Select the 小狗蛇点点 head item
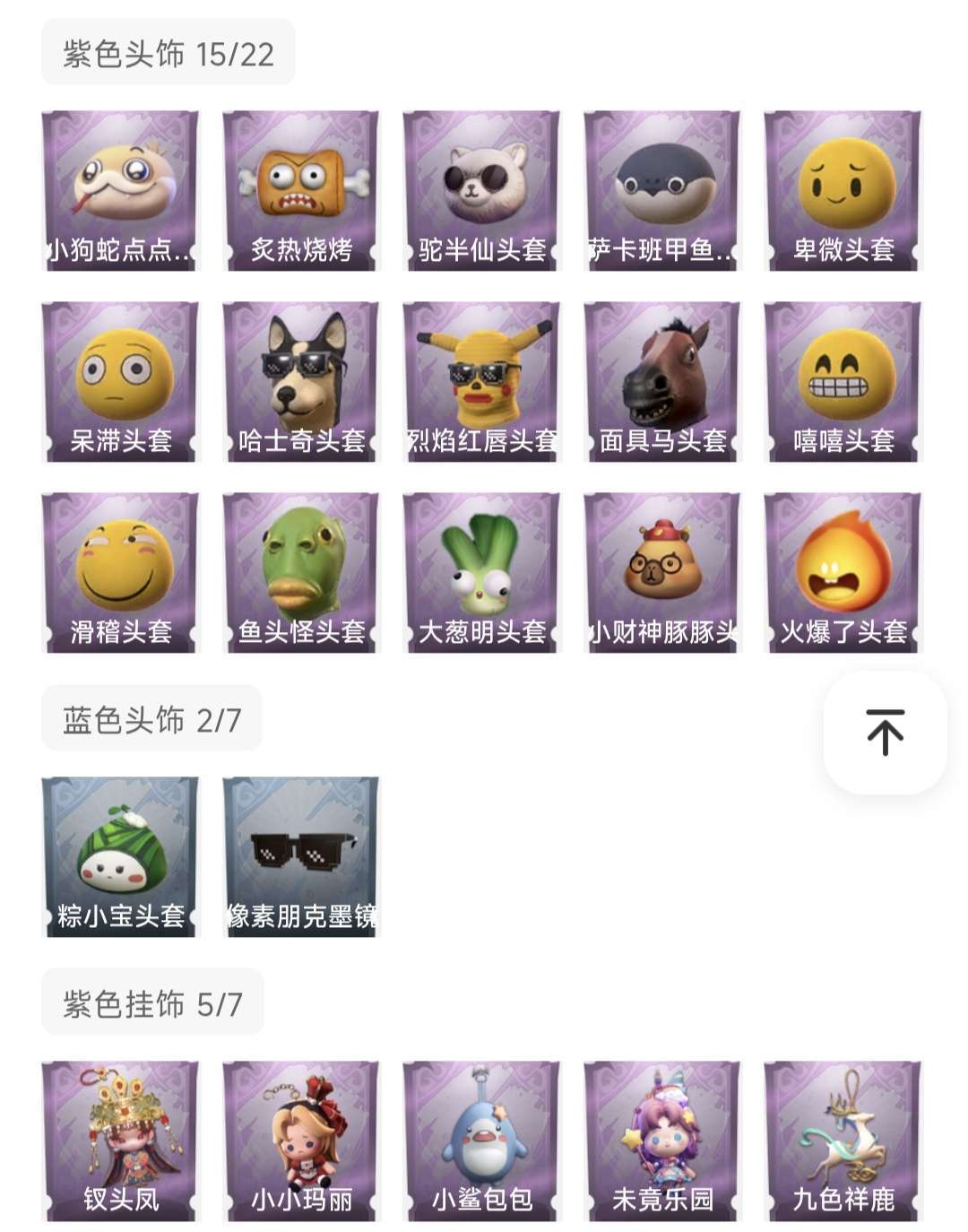Screen dimensions: 968x1232 (x=120, y=186)
